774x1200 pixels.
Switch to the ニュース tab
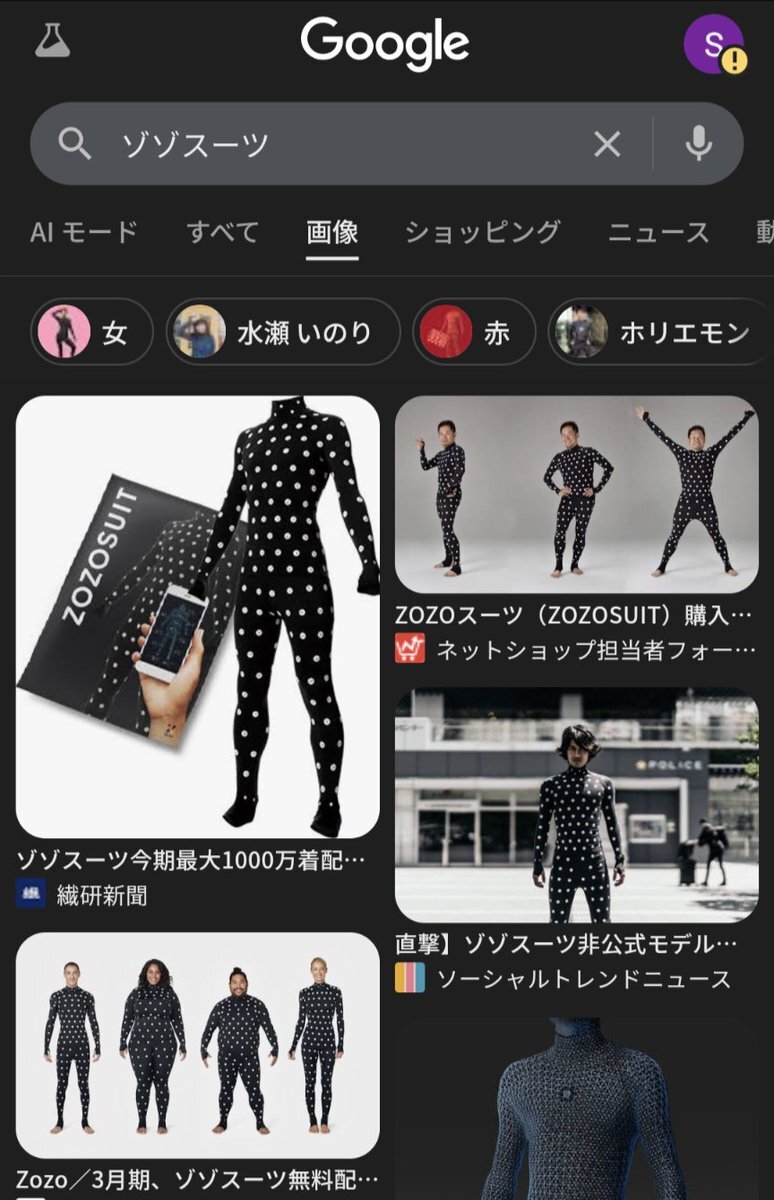coord(658,233)
